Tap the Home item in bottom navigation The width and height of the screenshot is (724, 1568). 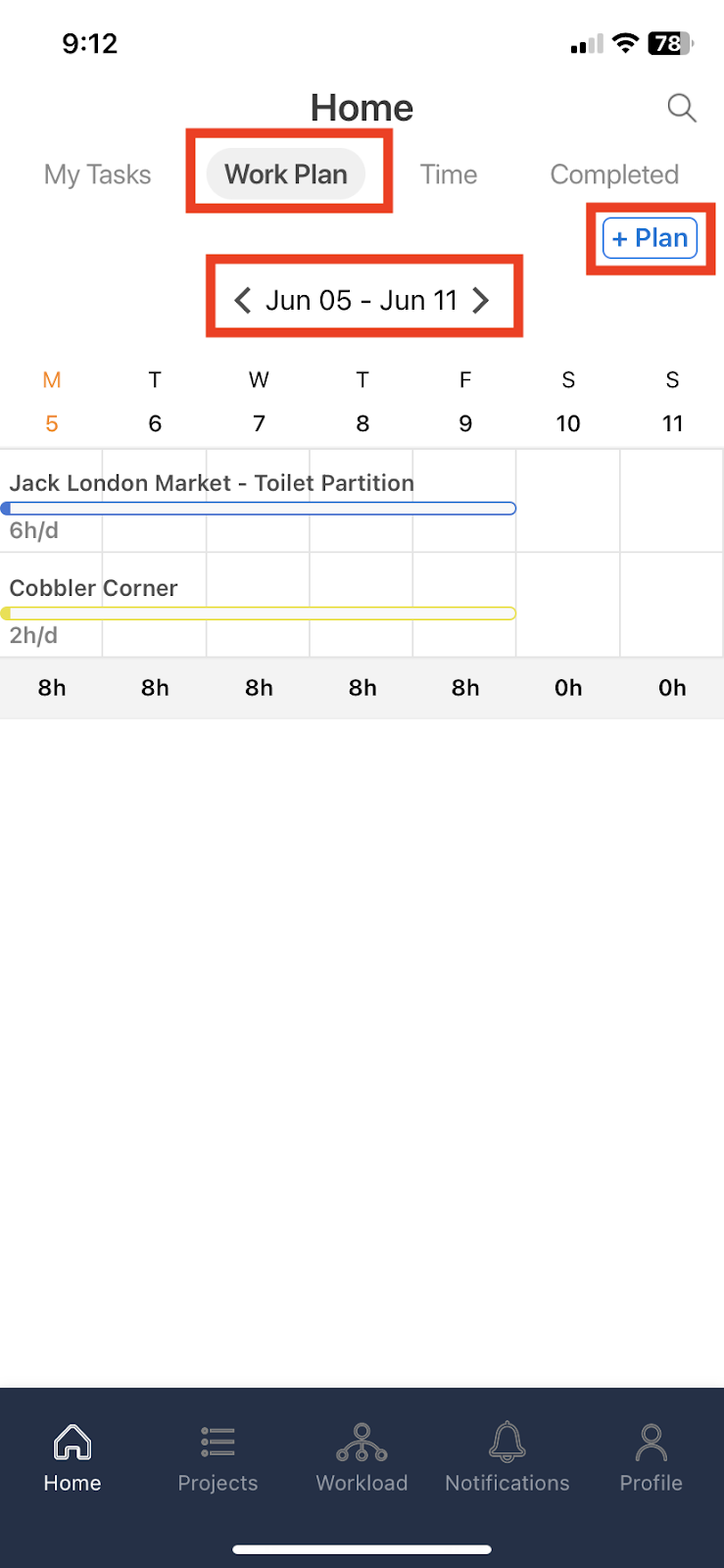72,1458
